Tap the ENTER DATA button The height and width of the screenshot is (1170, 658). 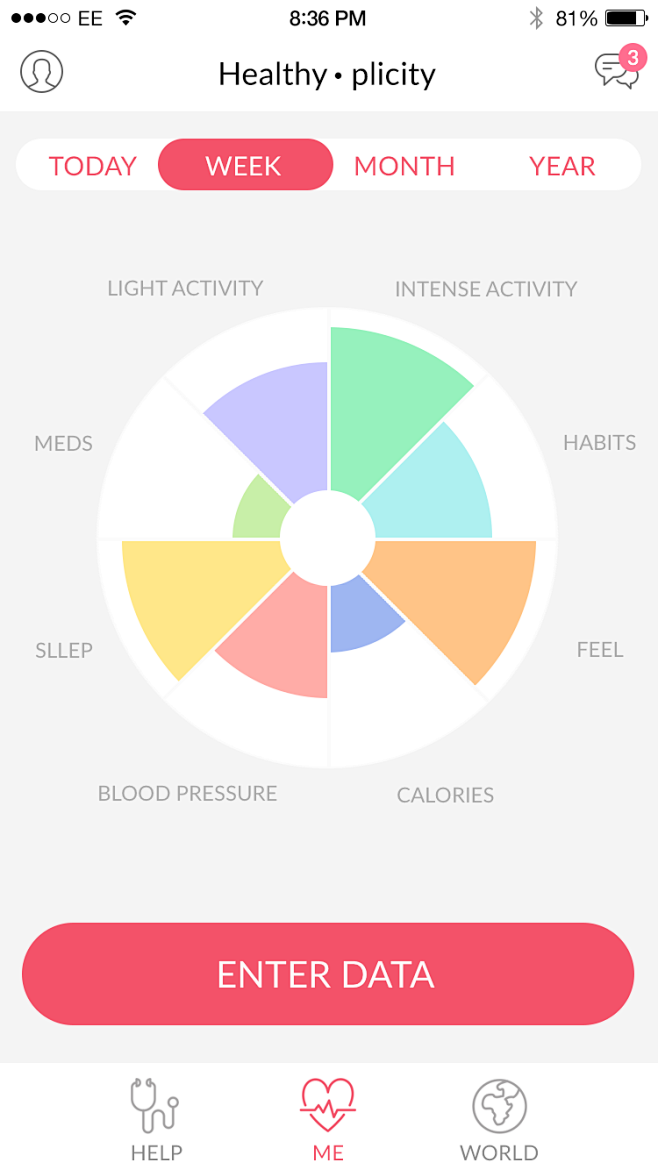328,974
